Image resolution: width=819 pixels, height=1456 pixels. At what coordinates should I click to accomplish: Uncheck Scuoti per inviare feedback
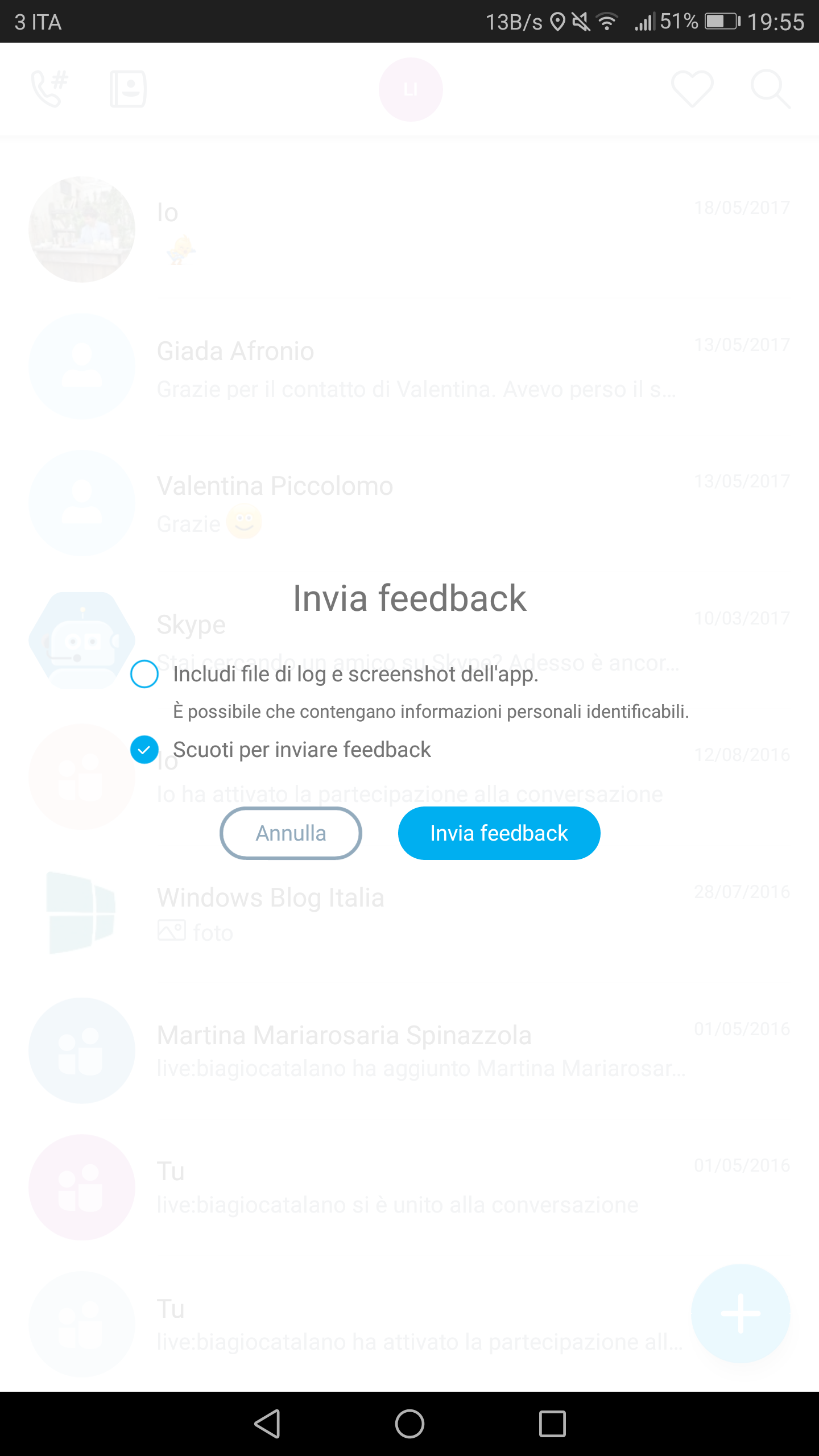[144, 750]
